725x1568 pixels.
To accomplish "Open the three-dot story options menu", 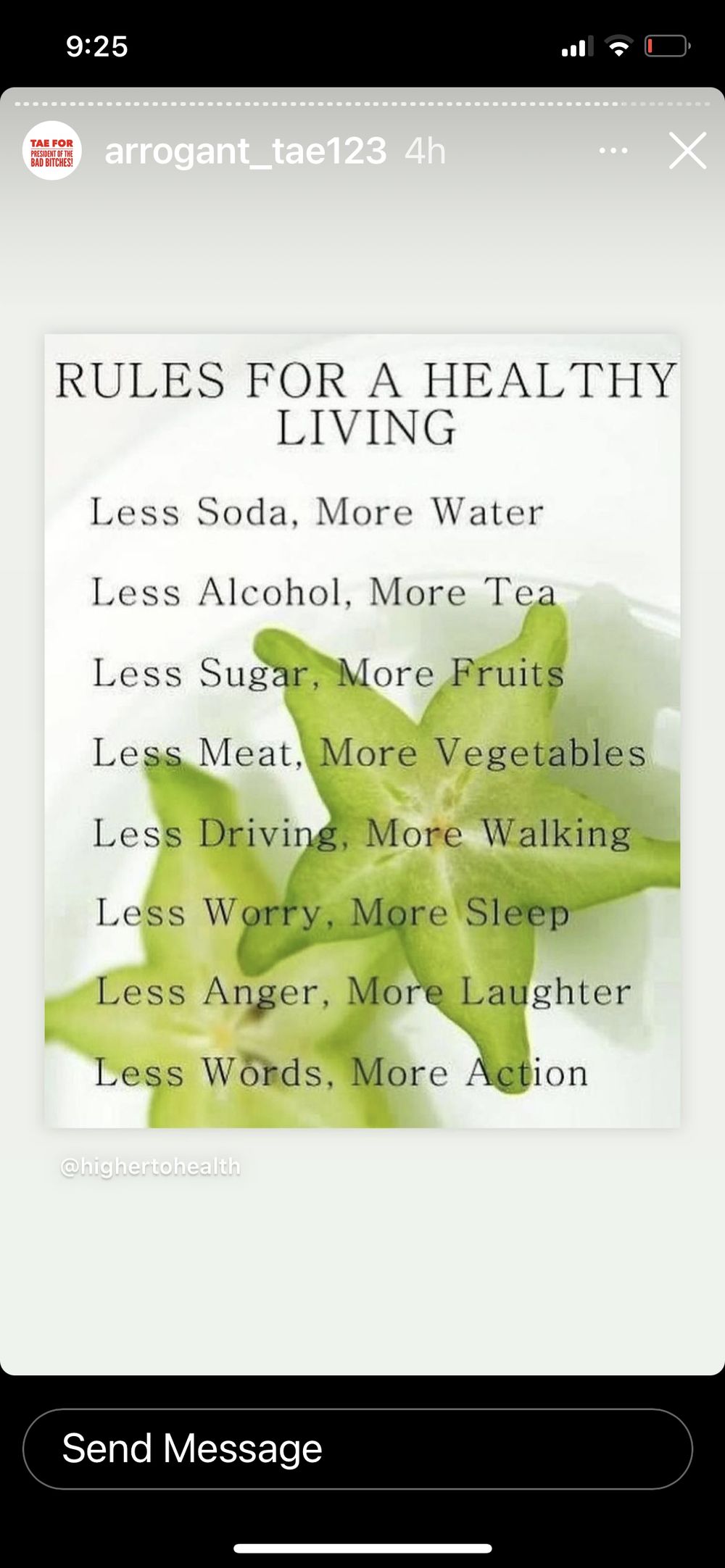I will [x=613, y=151].
